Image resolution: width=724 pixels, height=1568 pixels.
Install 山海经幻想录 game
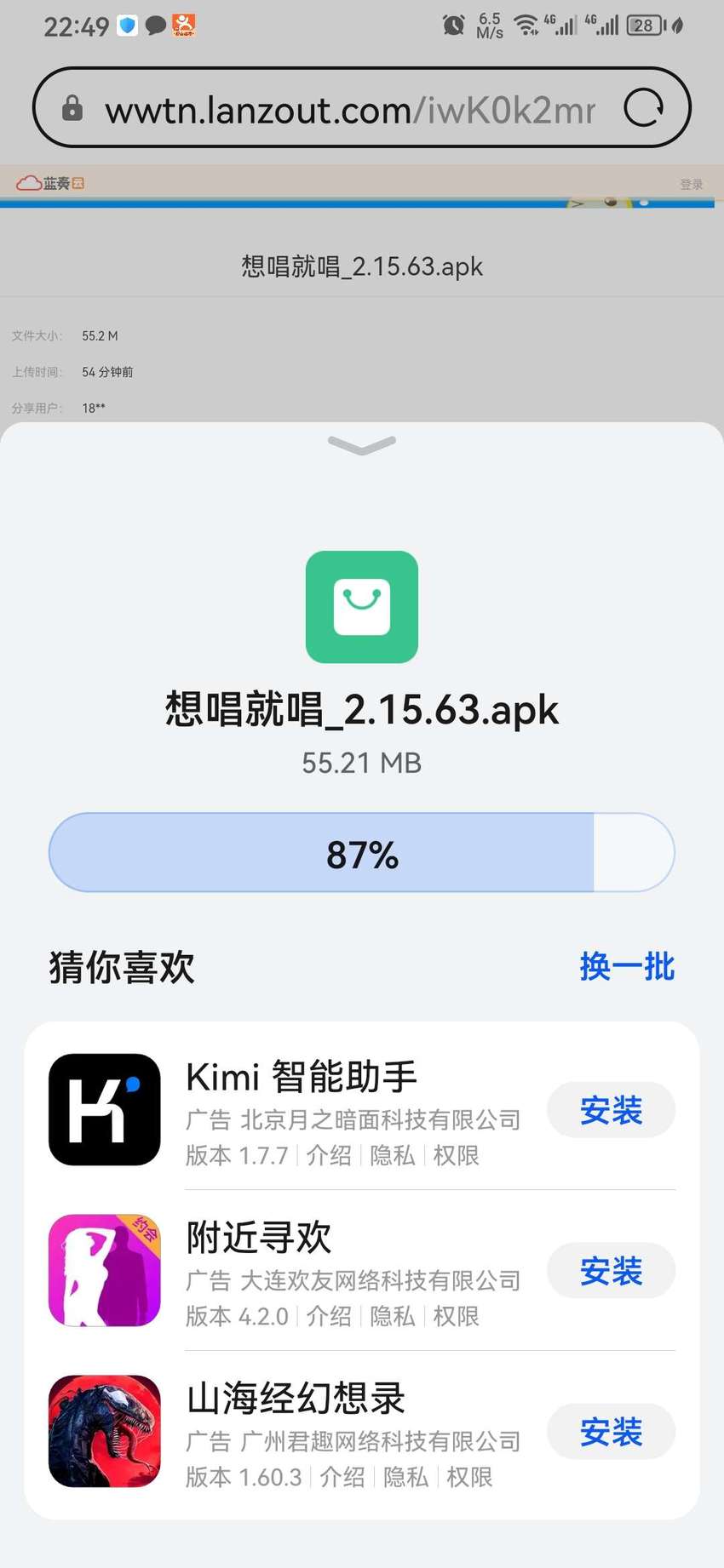(611, 1432)
